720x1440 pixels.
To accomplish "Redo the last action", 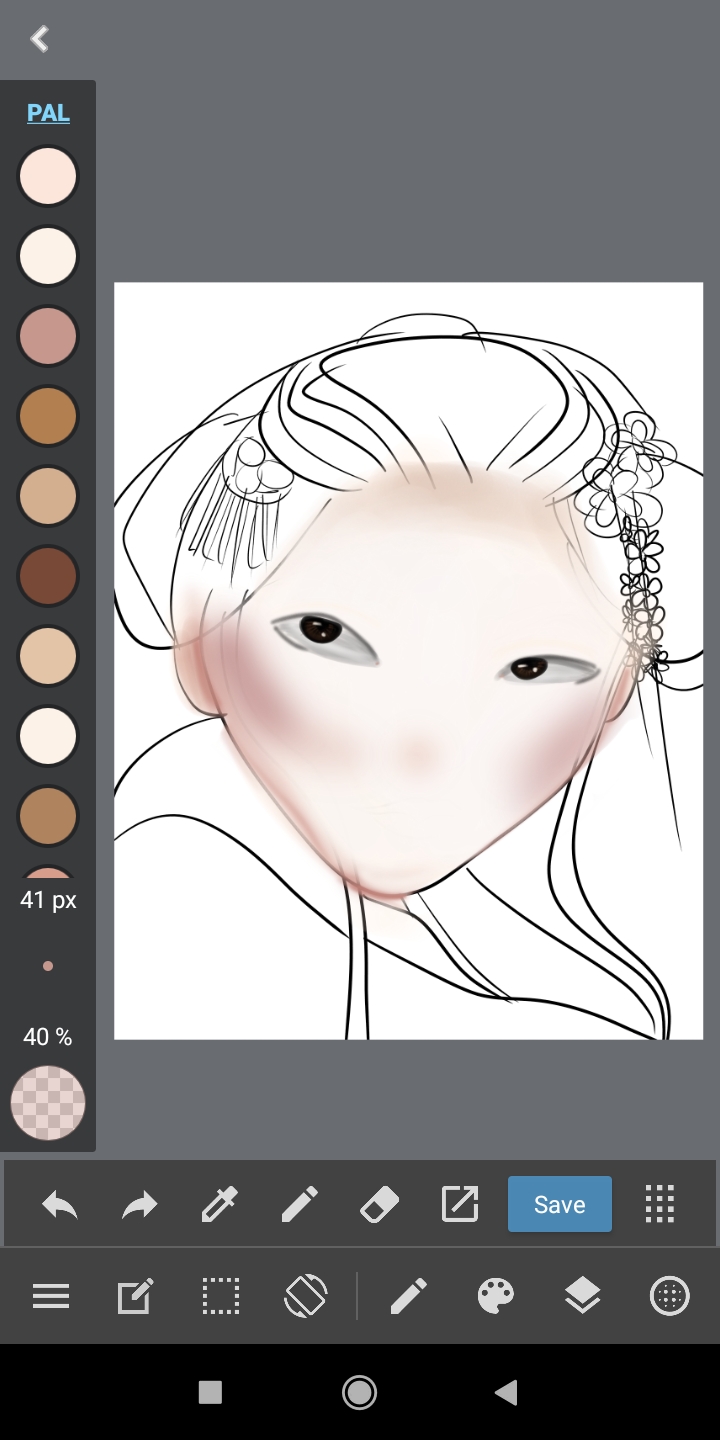I will pos(140,1204).
